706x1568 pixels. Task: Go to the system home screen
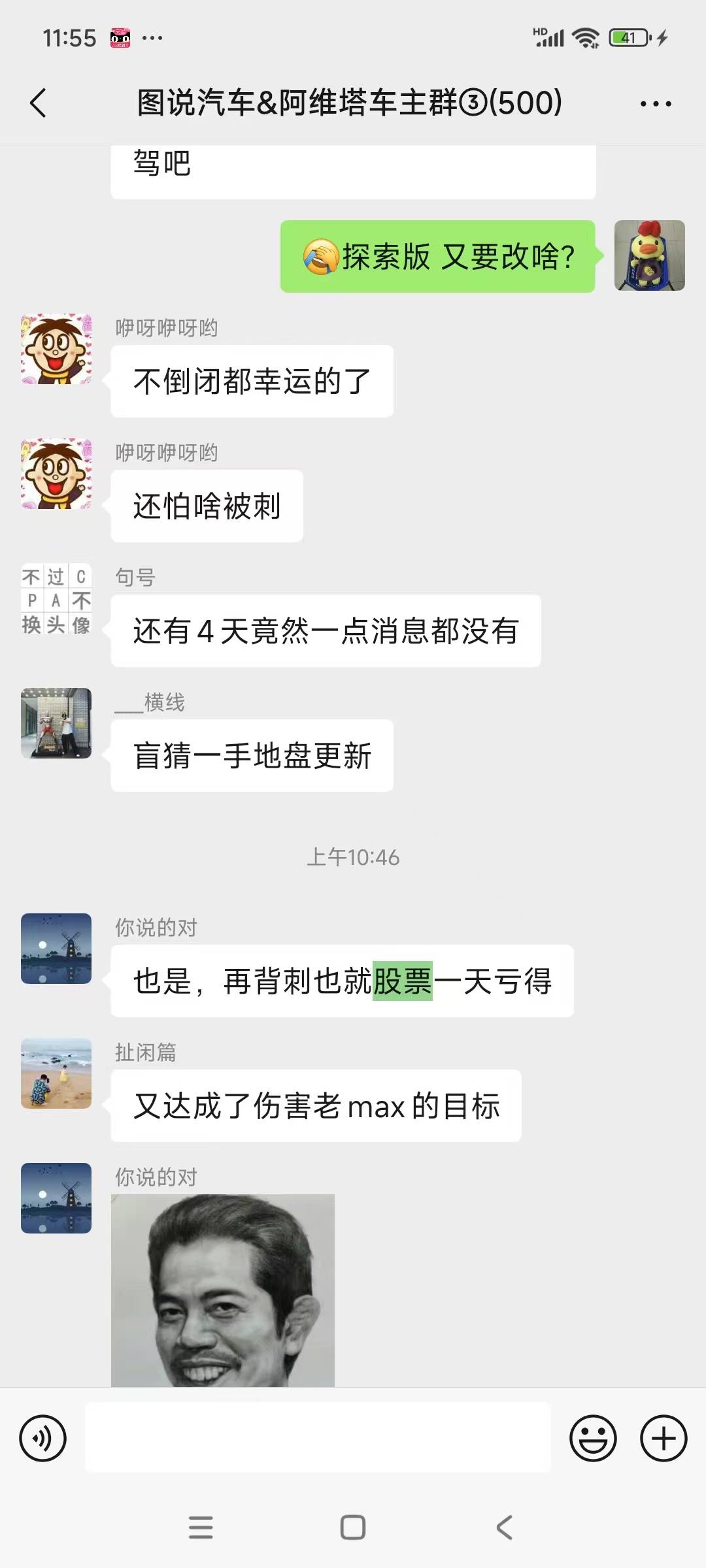click(x=353, y=1527)
